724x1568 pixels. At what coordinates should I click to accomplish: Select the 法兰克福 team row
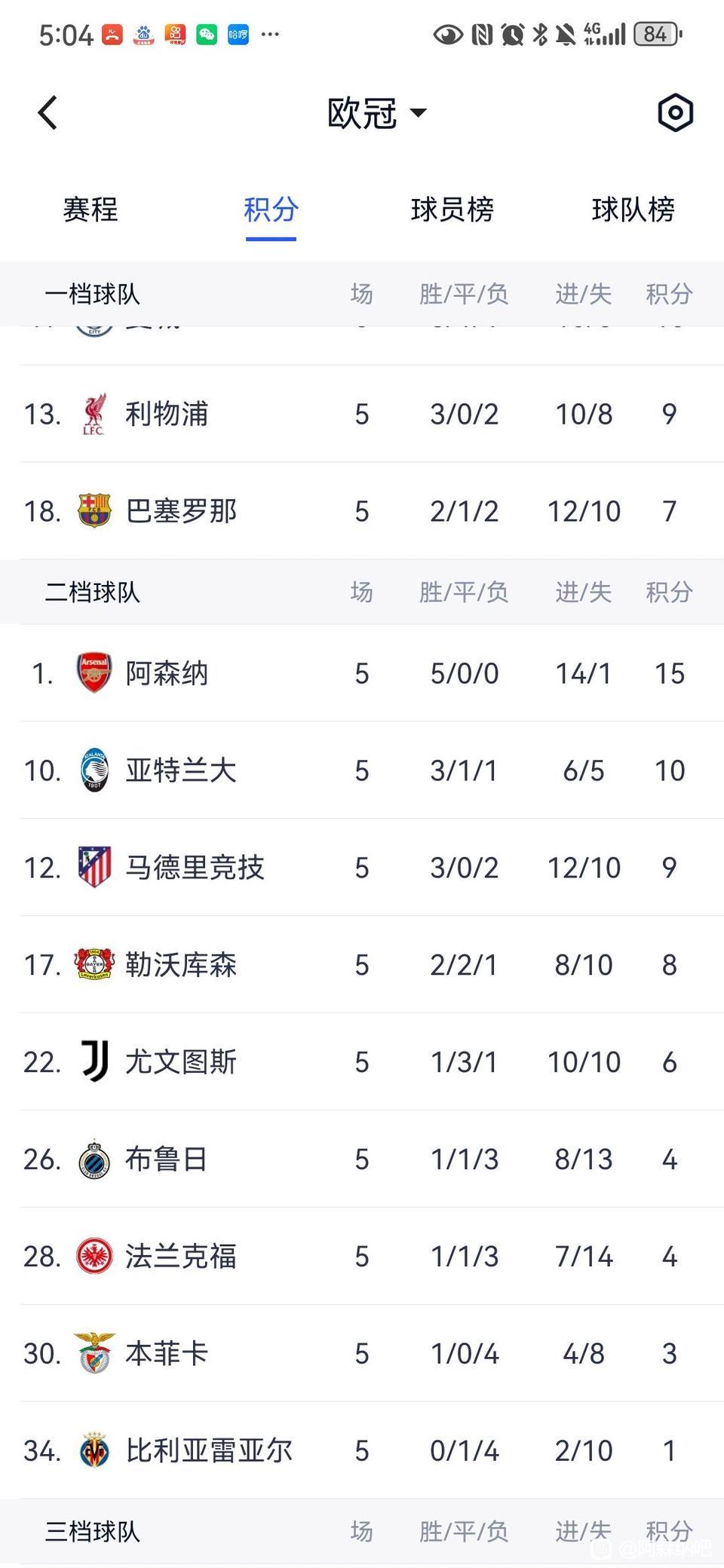click(181, 1257)
